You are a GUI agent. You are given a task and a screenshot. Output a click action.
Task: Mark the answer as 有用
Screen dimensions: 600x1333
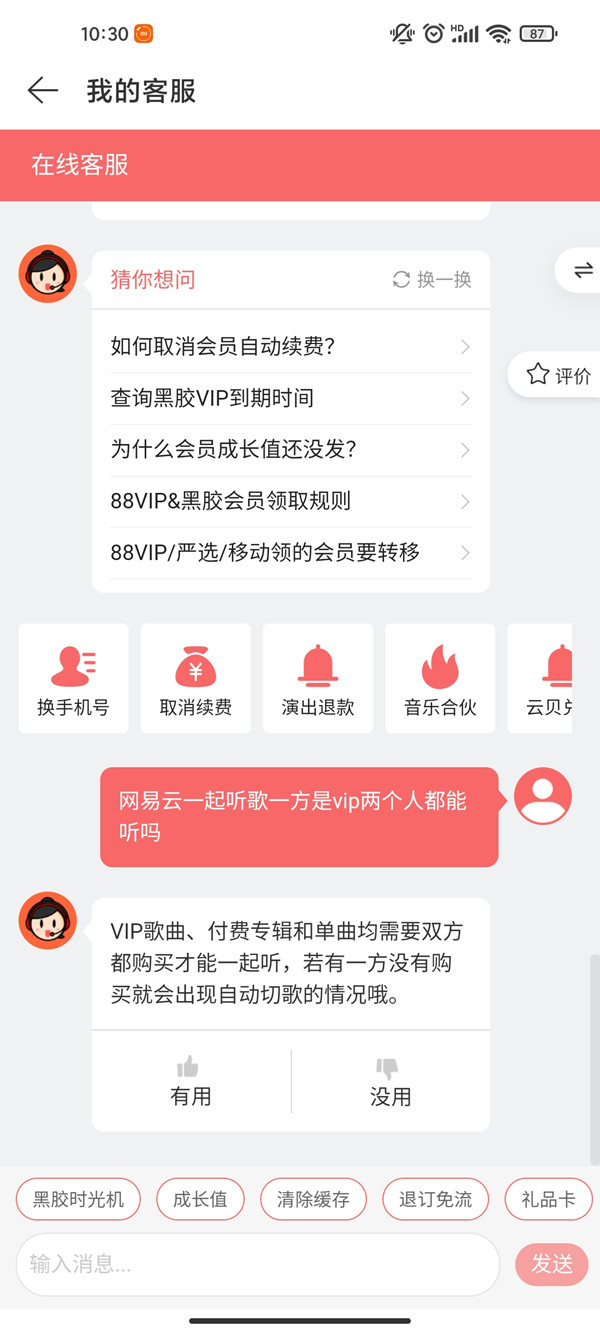[190, 1081]
